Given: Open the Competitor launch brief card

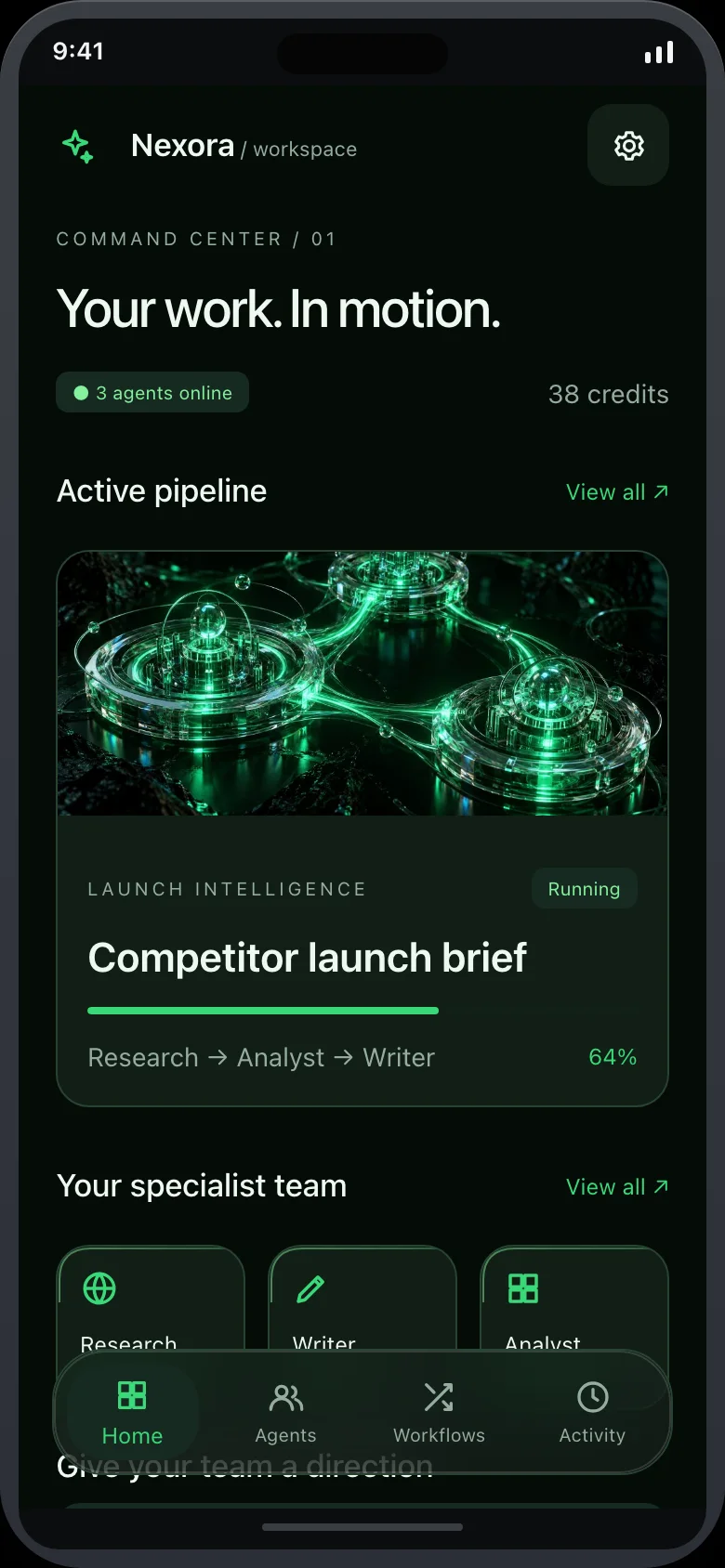Looking at the screenshot, I should (362, 829).
